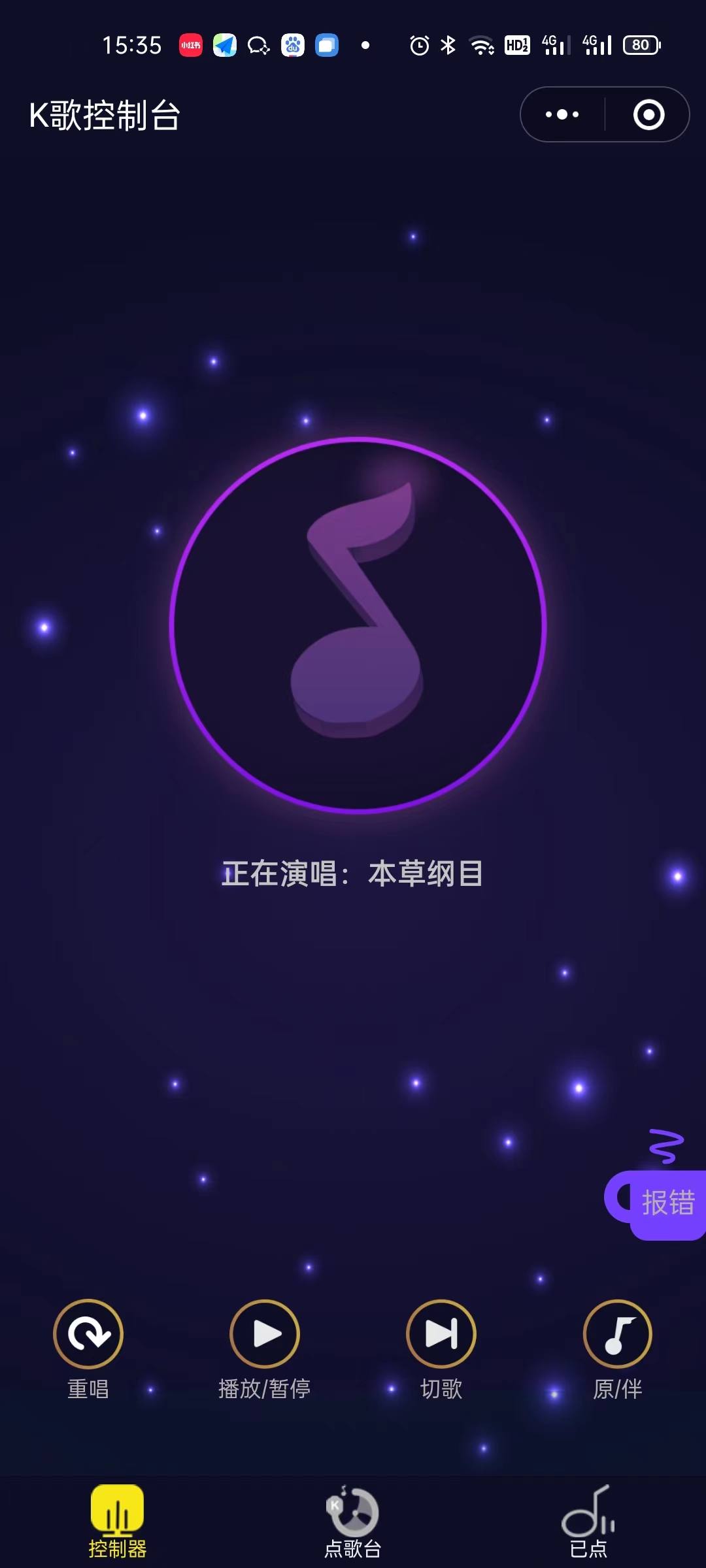Toggle 播放/暂停 playback
706x1568 pixels.
[x=265, y=1334]
